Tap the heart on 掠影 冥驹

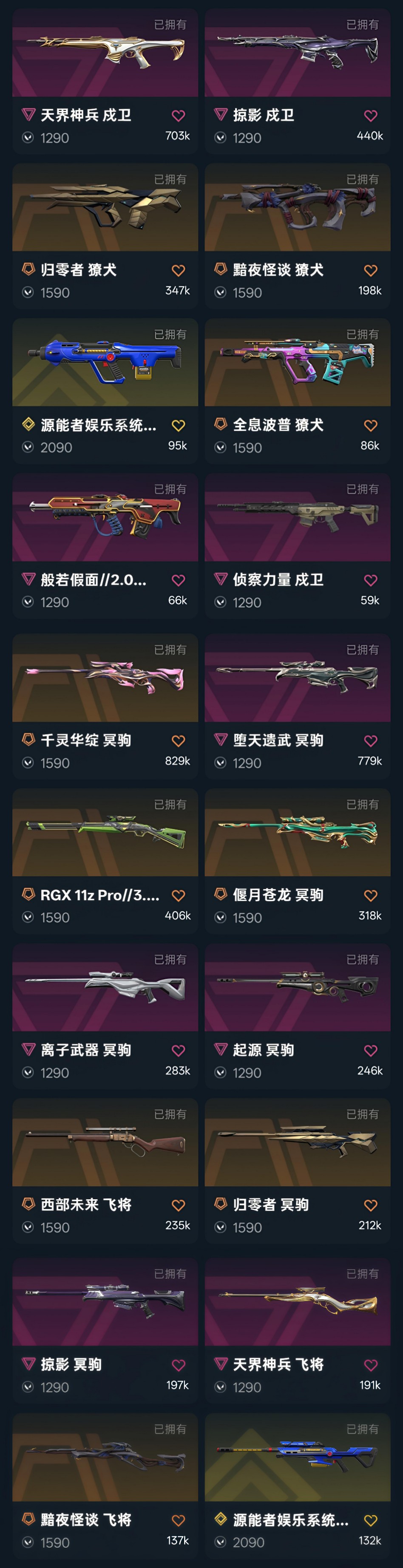(178, 1365)
